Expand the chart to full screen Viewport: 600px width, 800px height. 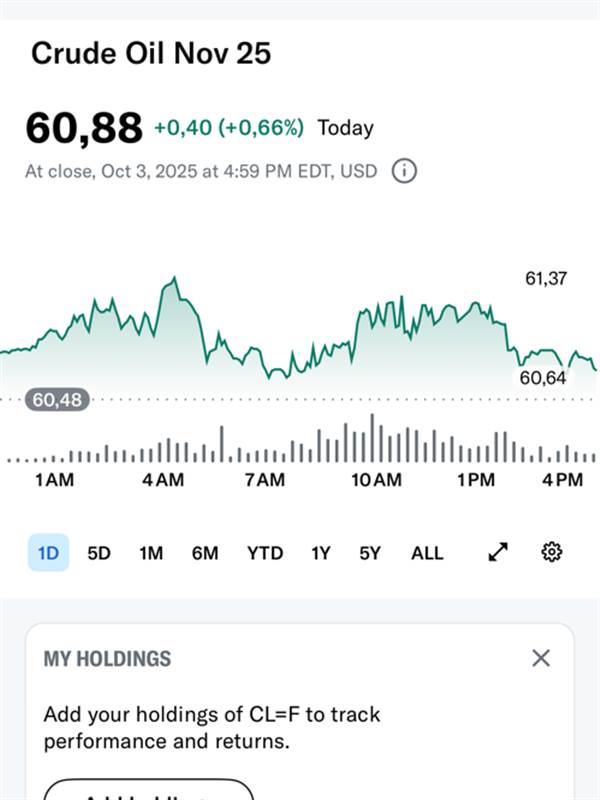coord(498,552)
